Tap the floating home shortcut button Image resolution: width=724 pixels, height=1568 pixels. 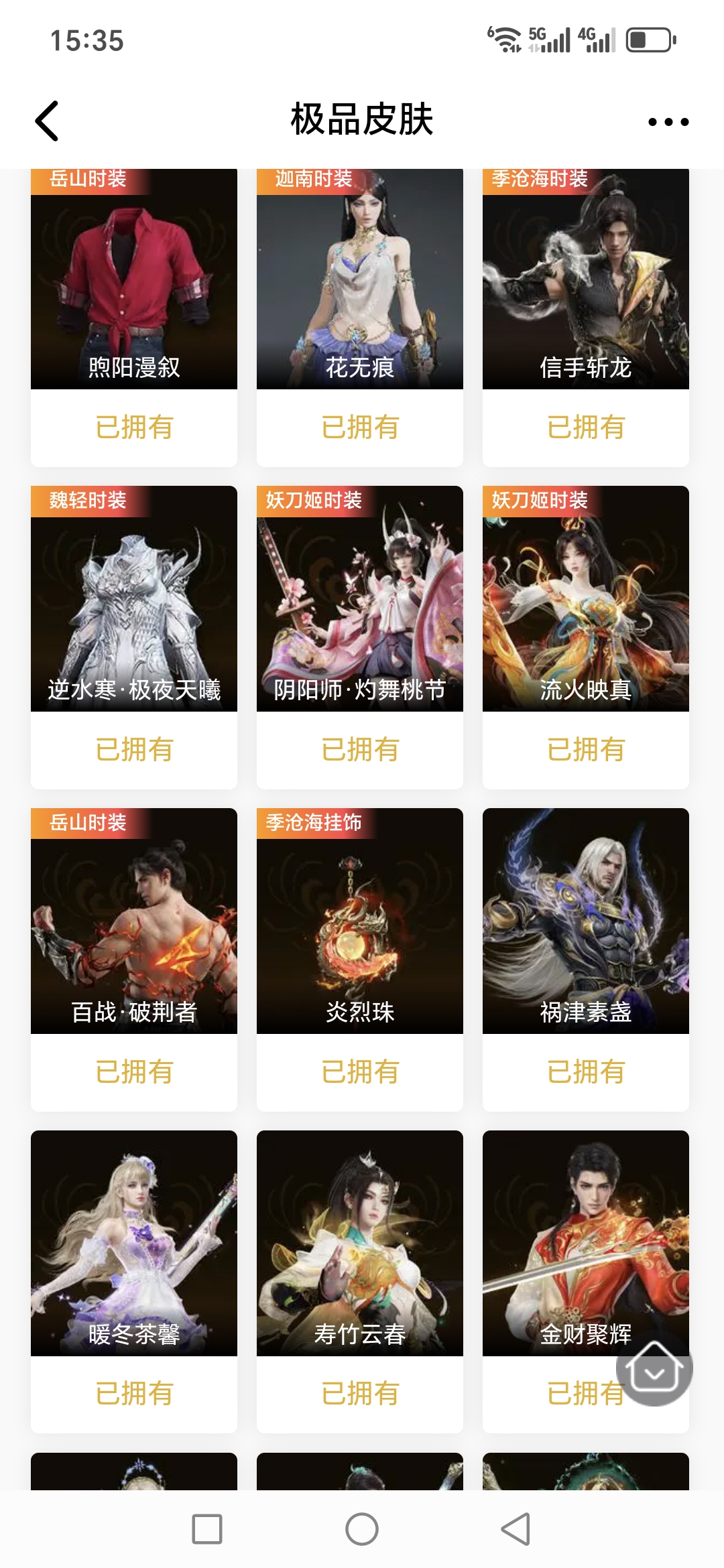click(654, 1367)
